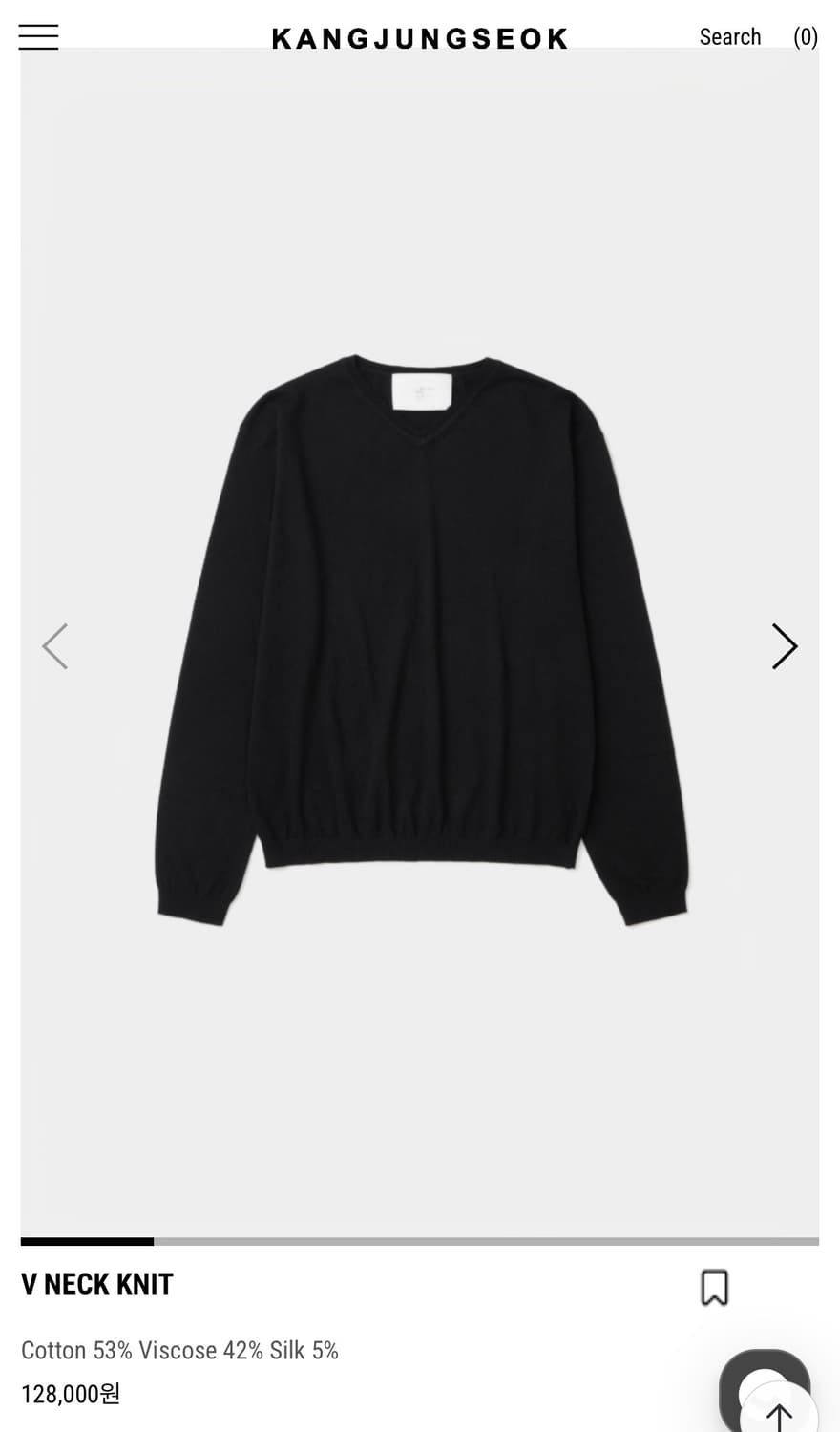
Task: Open the V NECK KNIT product title link
Action: click(96, 1283)
